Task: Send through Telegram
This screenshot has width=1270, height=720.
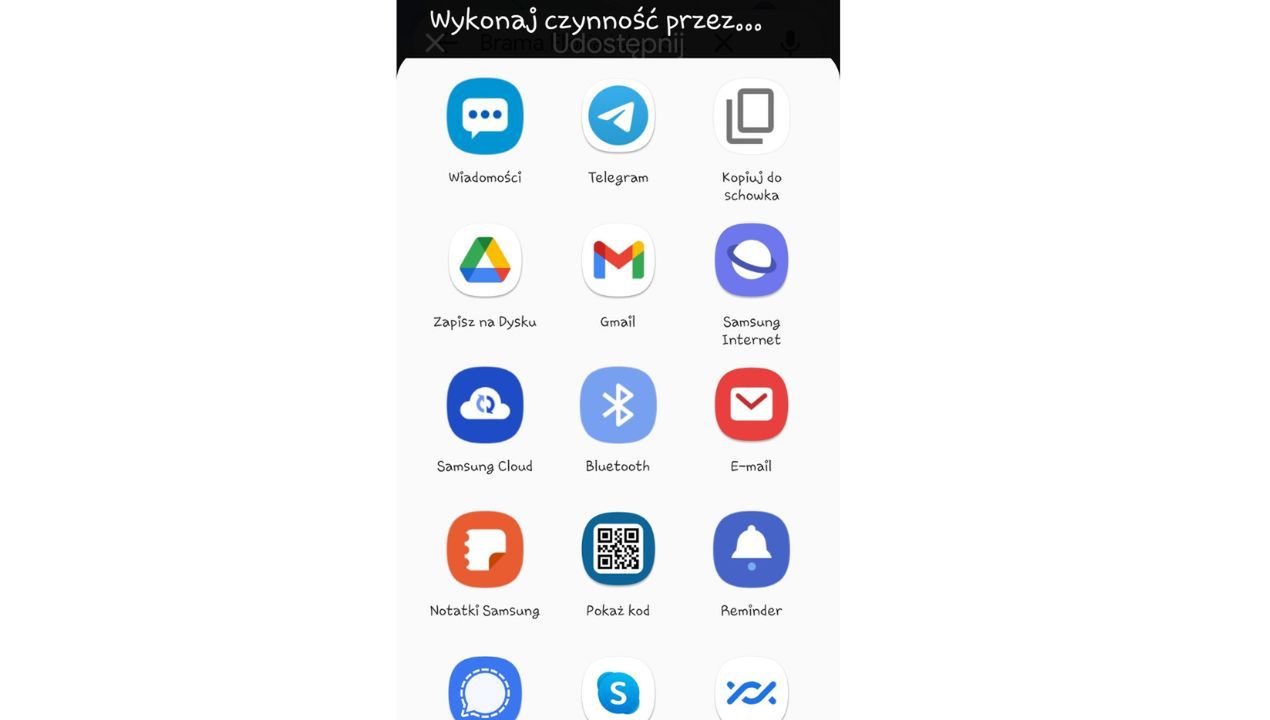Action: coord(618,117)
